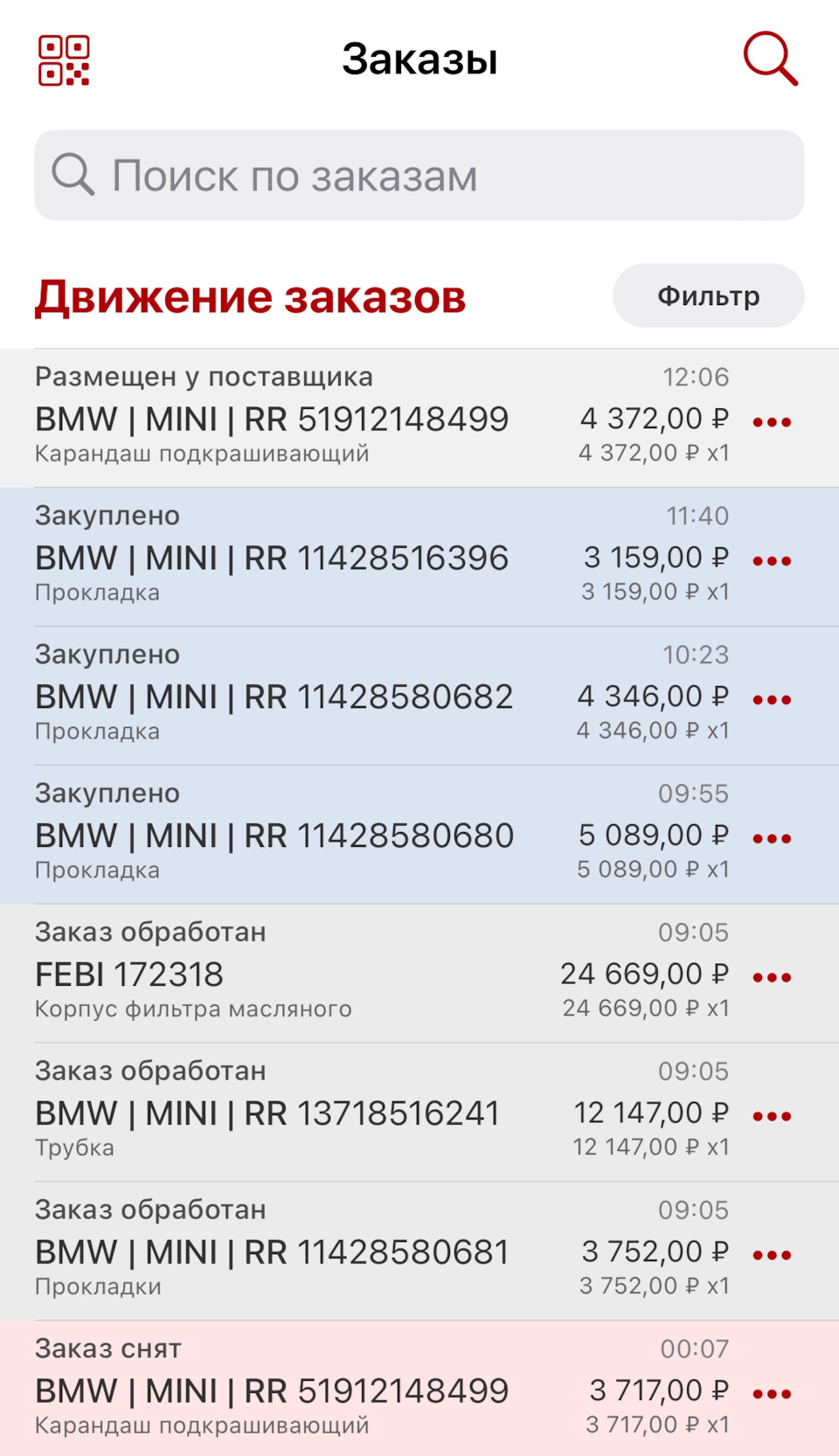This screenshot has height=1456, width=839.
Task: Open the Фильтр options
Action: [x=708, y=295]
